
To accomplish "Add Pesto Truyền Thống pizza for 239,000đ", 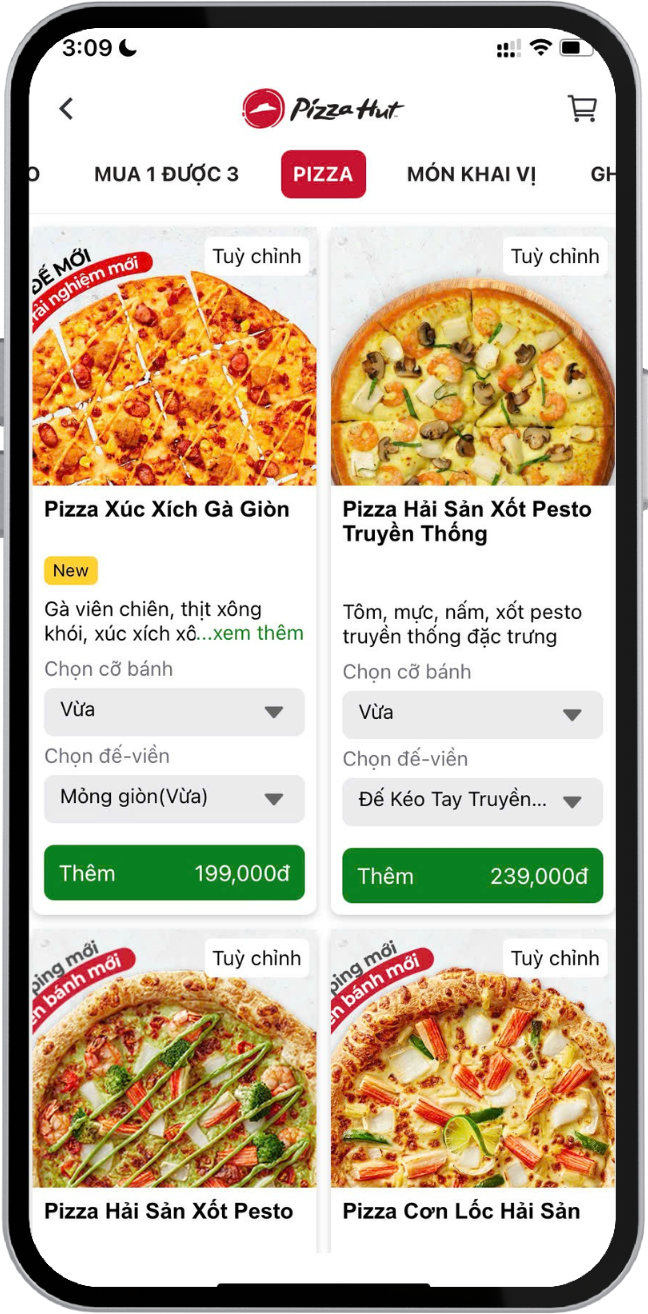I will [x=472, y=876].
